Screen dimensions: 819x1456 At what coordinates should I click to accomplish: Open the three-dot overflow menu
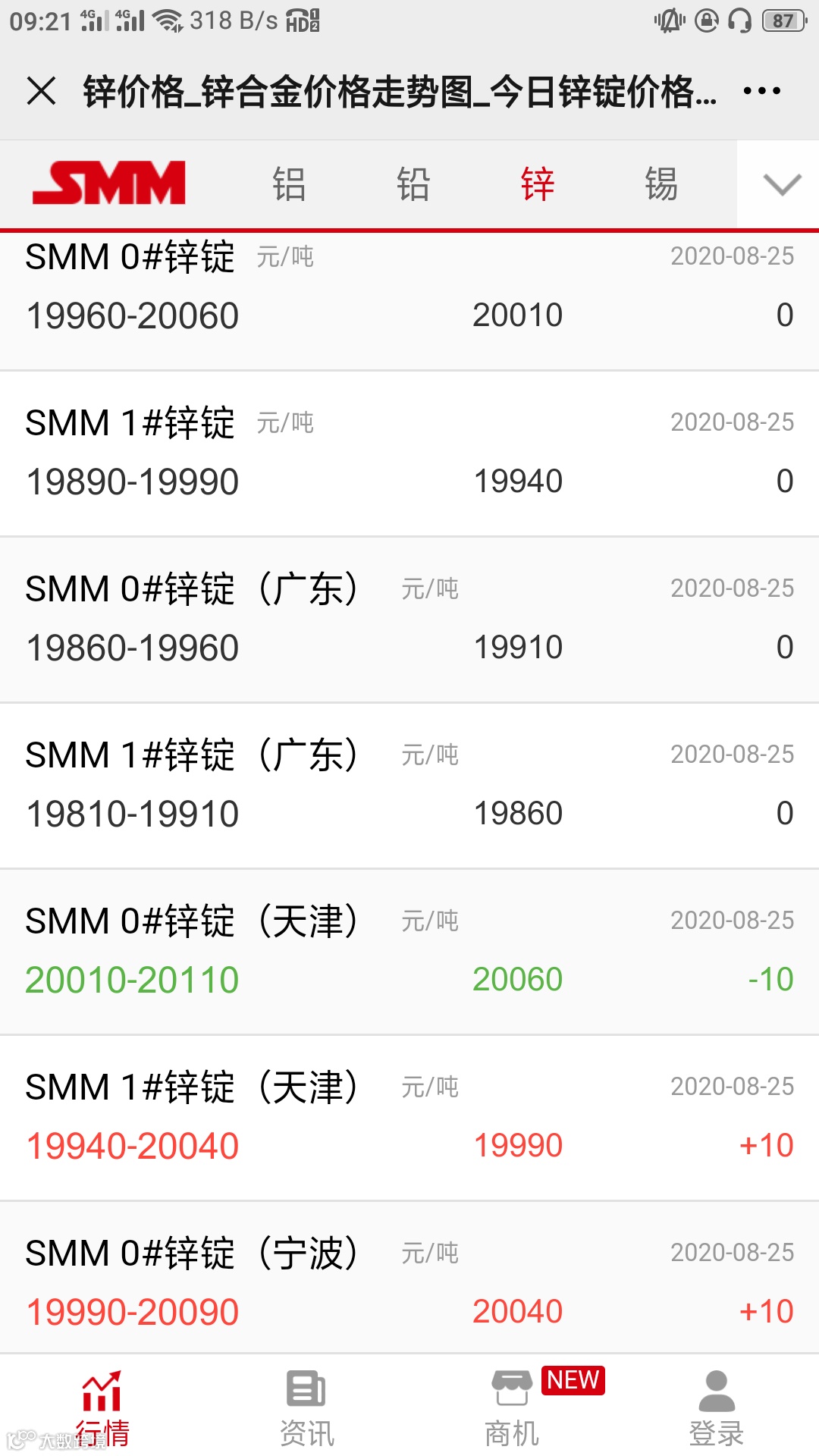pyautogui.click(x=761, y=92)
